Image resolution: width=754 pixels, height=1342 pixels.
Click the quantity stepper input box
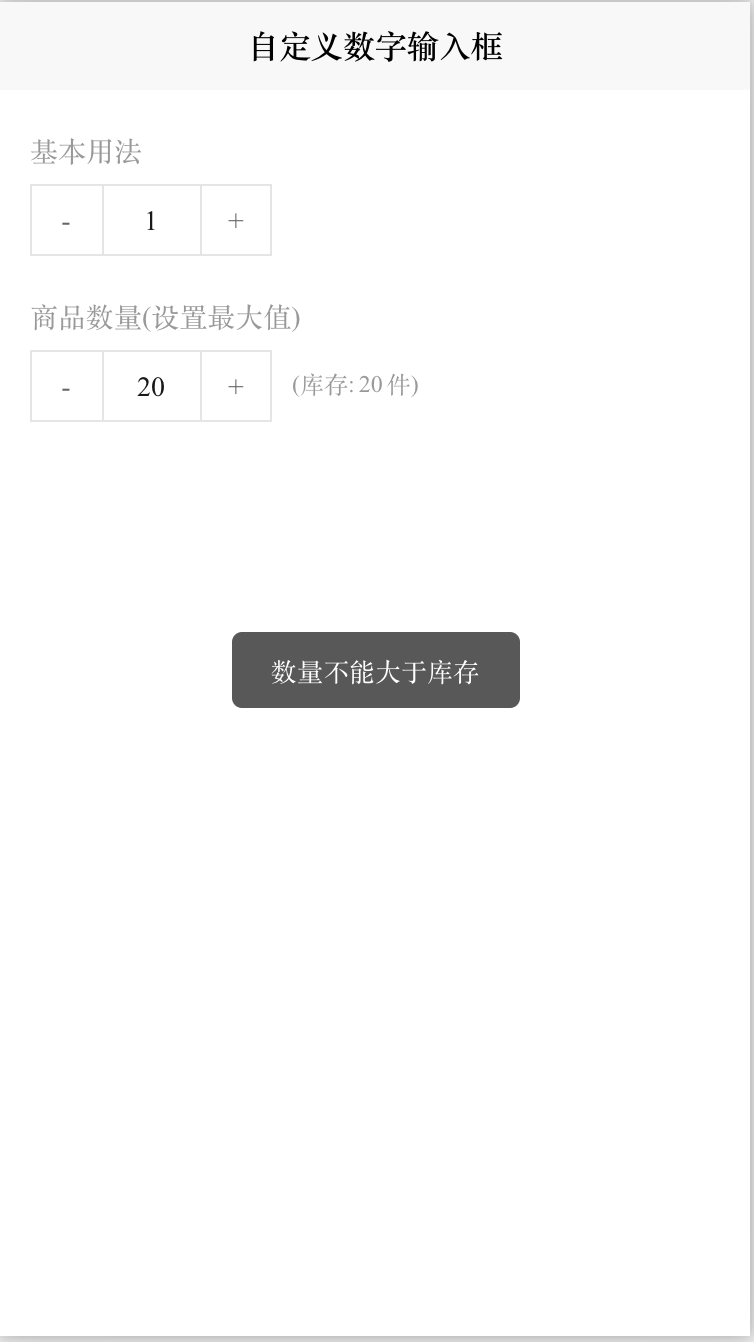point(151,387)
